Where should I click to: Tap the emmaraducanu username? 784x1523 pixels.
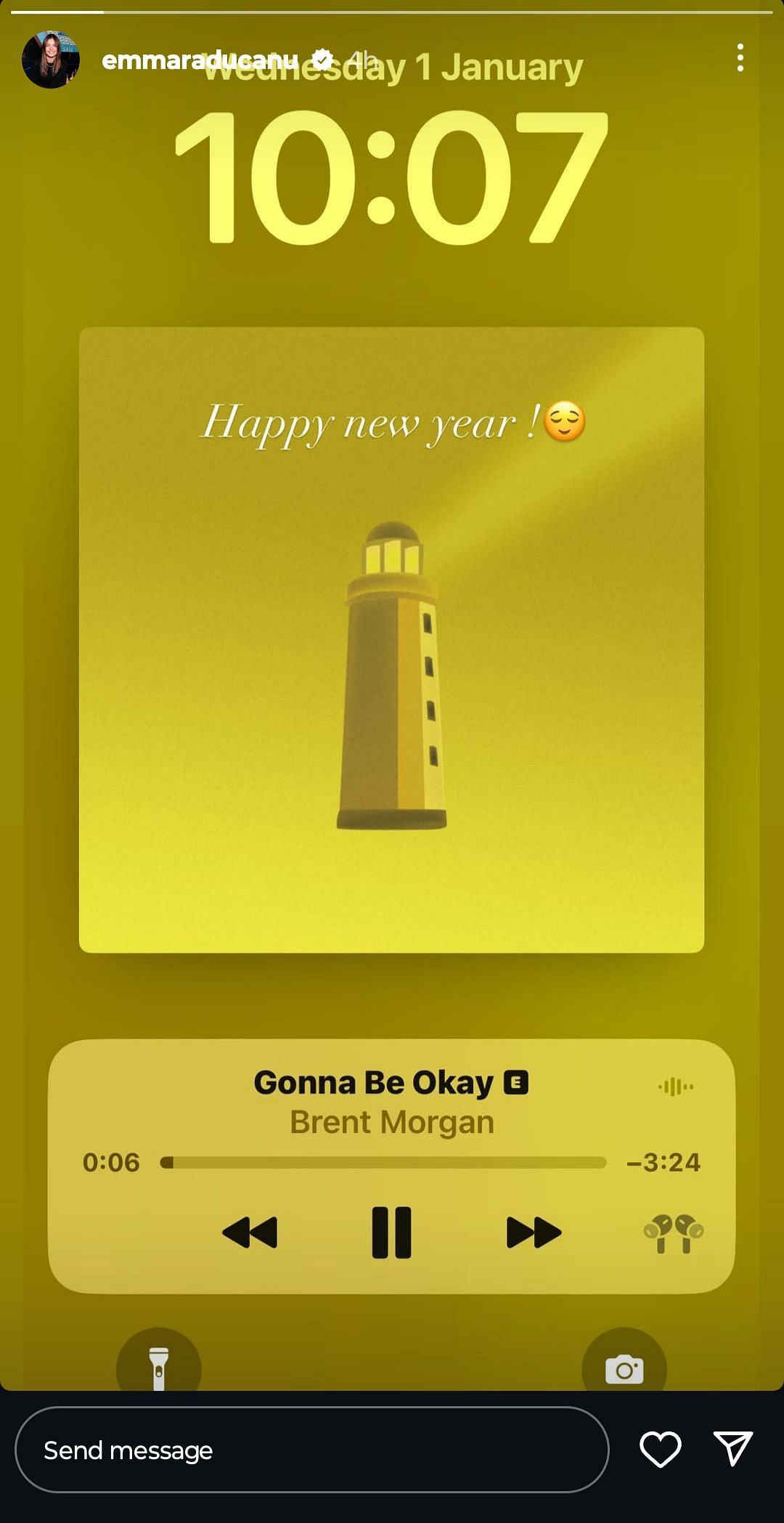point(200,60)
